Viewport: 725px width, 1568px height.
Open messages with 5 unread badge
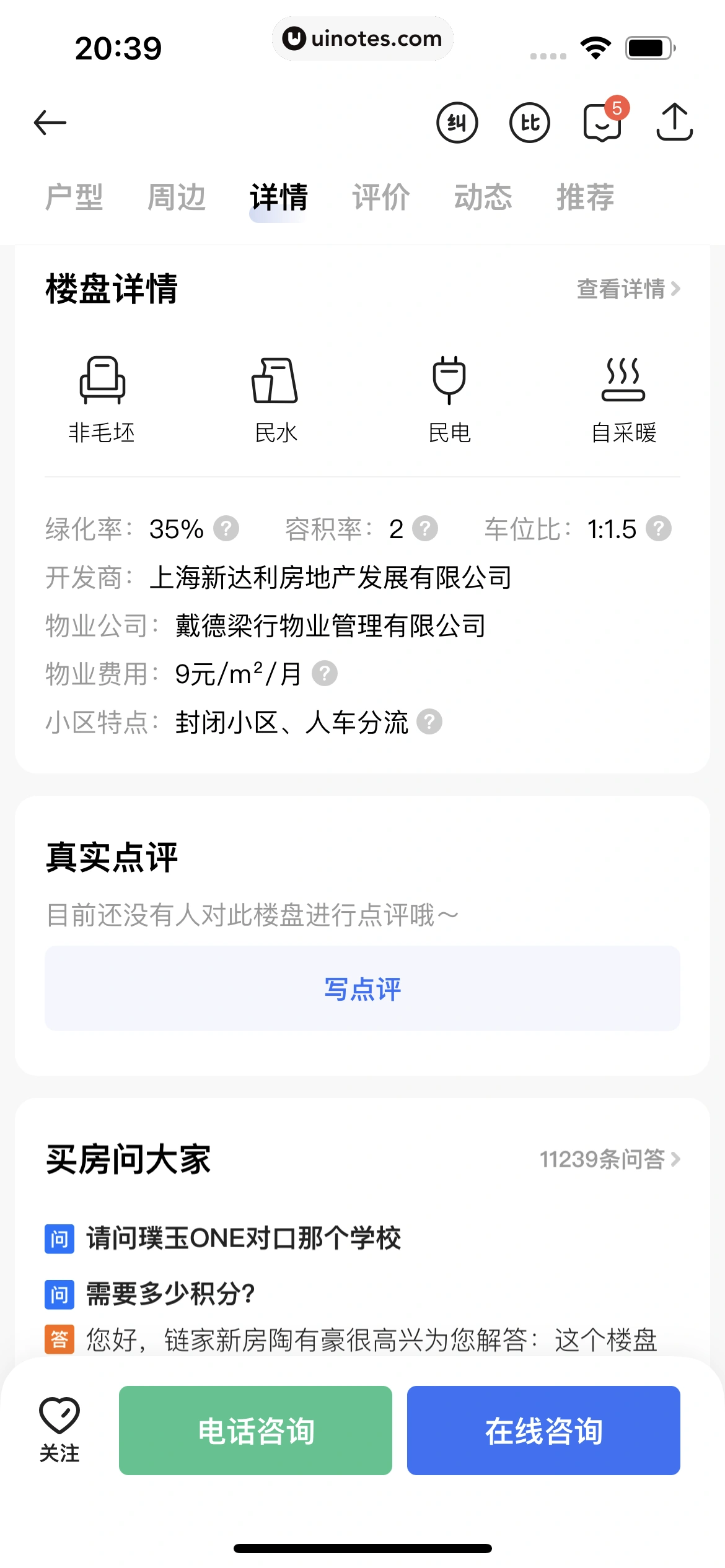point(602,123)
